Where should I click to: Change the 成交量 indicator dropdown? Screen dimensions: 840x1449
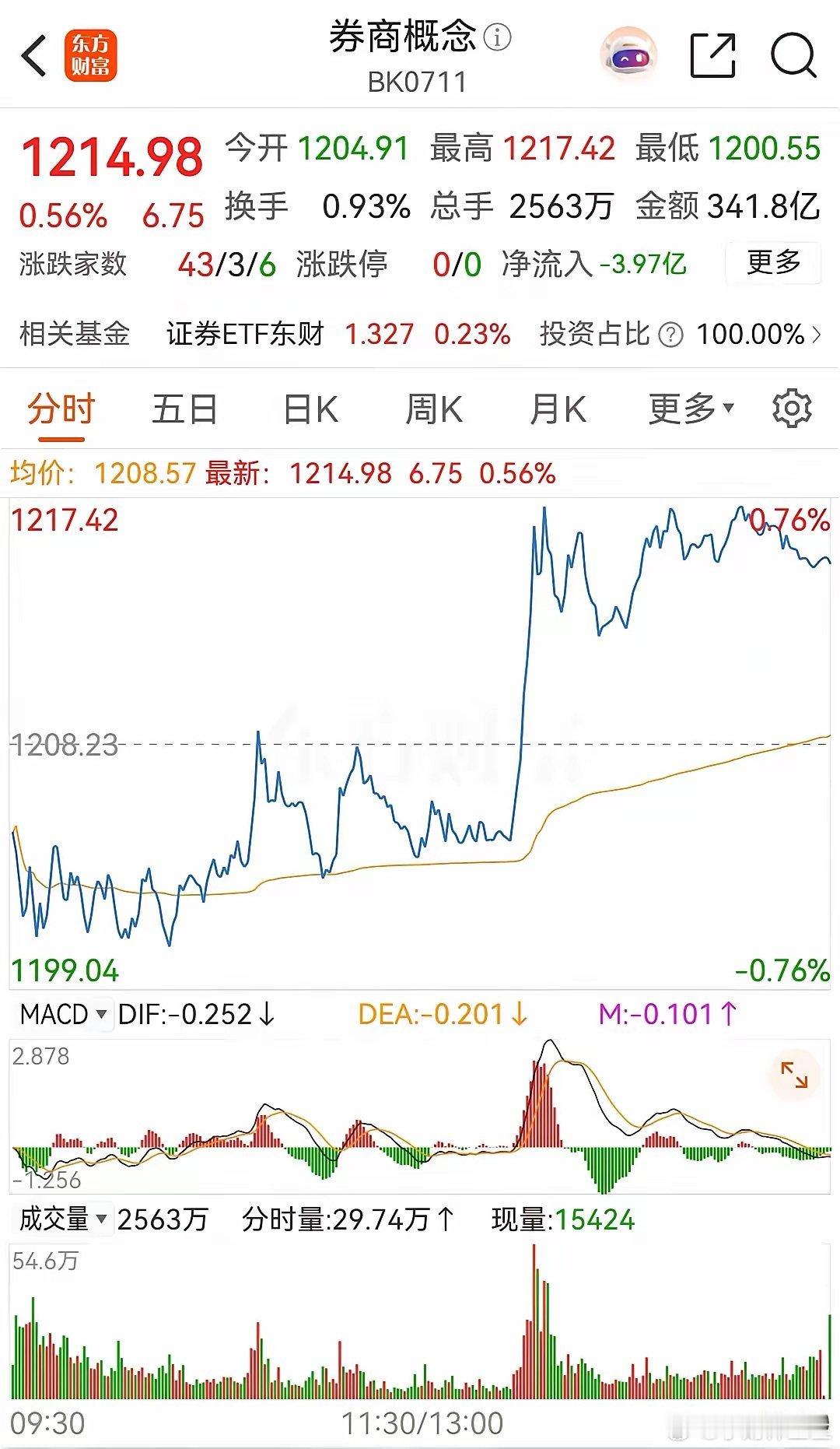[x=64, y=1219]
